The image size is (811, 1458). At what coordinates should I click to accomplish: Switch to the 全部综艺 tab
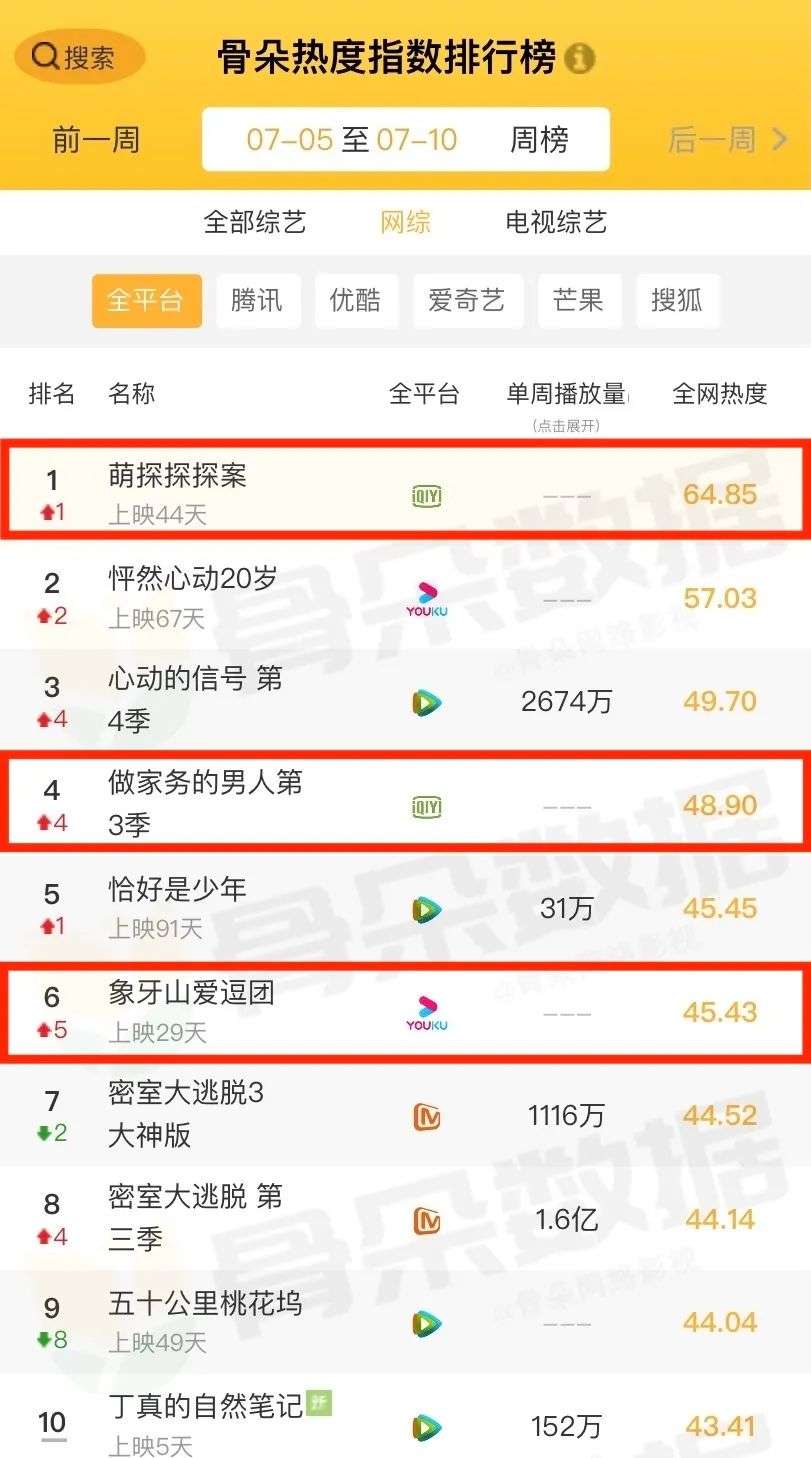tap(254, 222)
